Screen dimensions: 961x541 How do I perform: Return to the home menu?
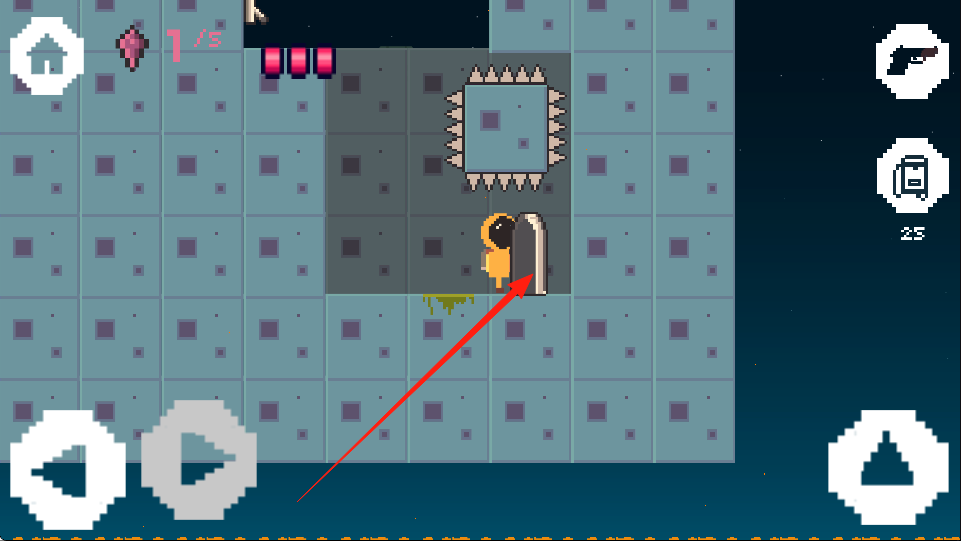(47, 57)
